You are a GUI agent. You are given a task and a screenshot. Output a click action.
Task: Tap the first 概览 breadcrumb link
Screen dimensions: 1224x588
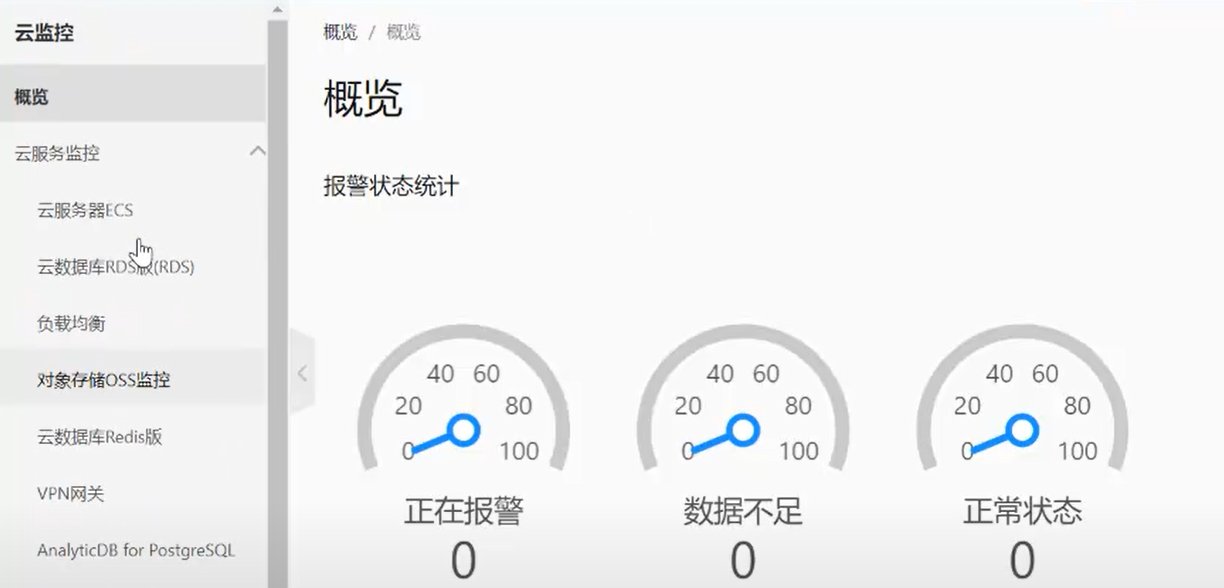pos(340,32)
